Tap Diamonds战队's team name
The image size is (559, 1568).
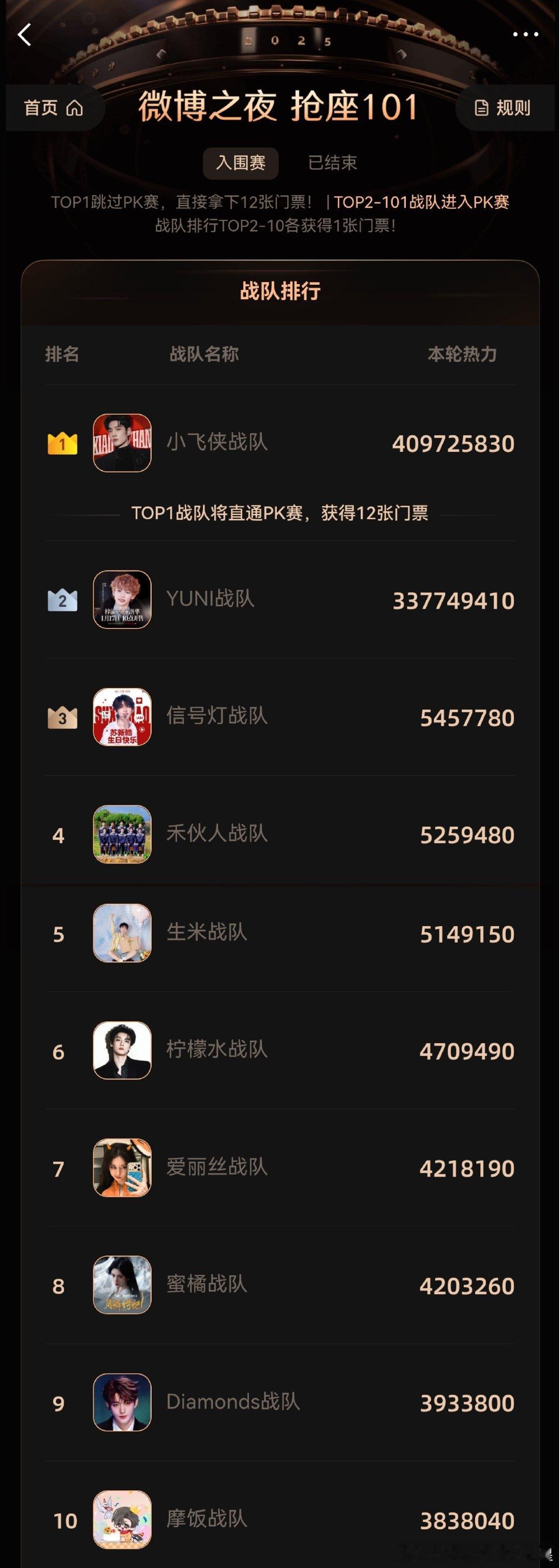click(x=231, y=1402)
